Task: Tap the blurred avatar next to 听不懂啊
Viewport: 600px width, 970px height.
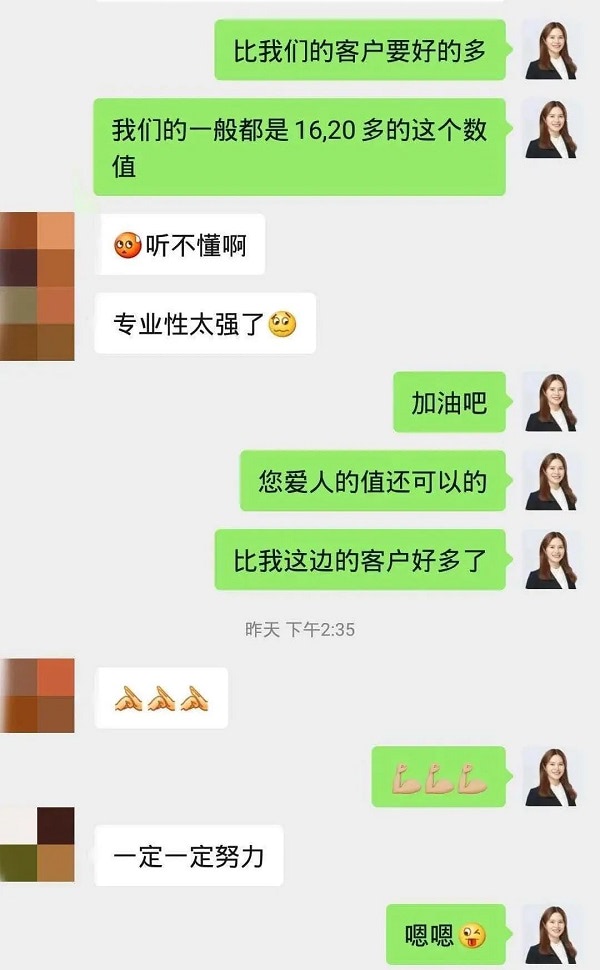Action: (37, 243)
